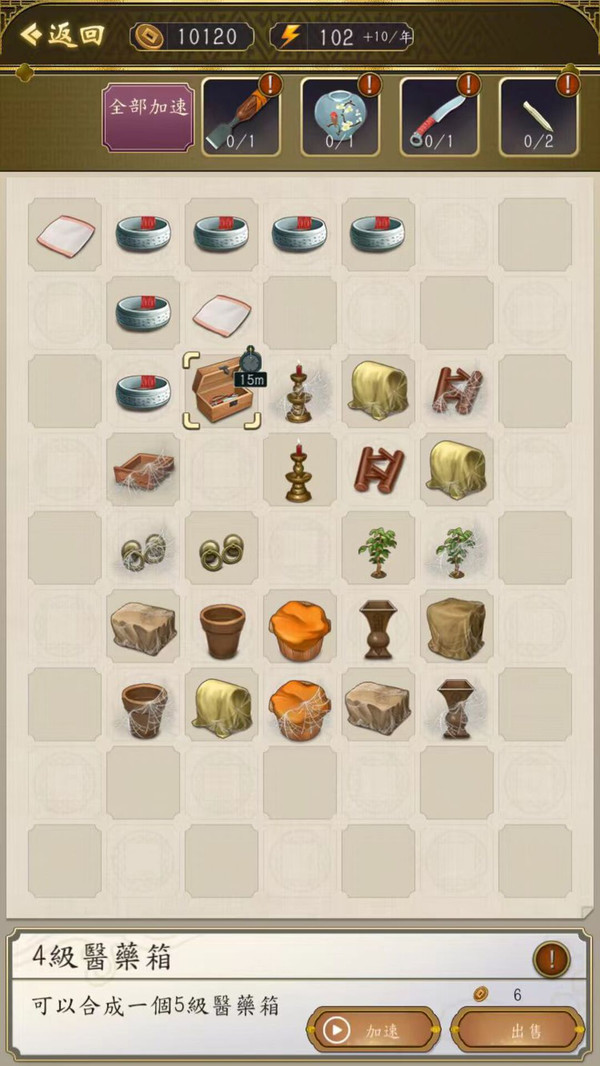
Task: Select the medicine box with 15m timer
Action: 222,391
